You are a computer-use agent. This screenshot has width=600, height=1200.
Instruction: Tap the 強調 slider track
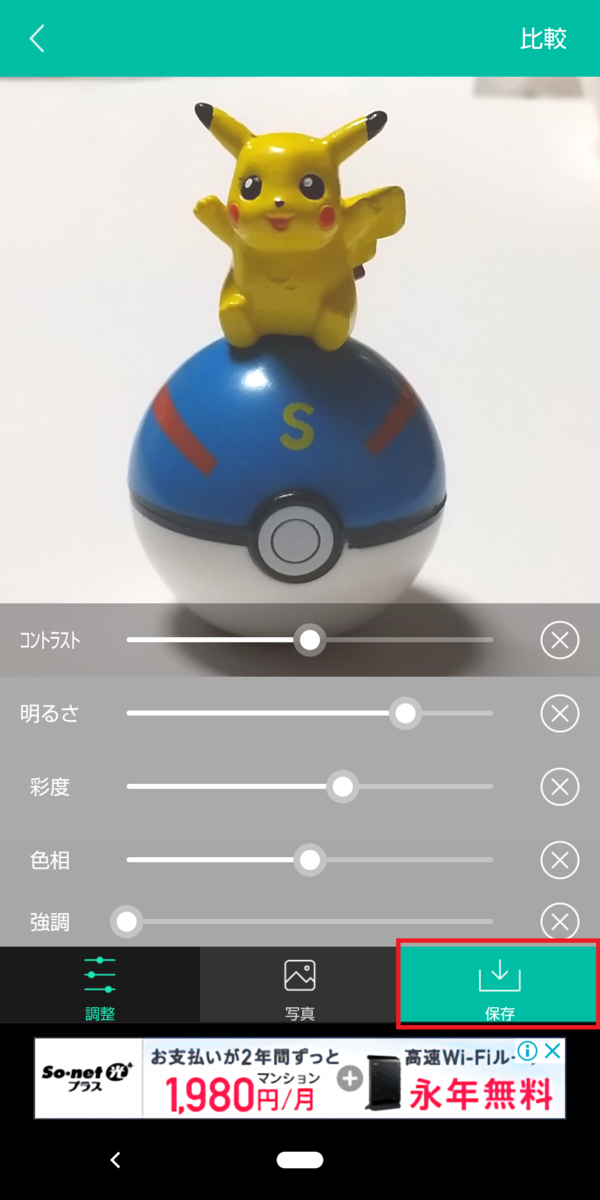[x=310, y=922]
